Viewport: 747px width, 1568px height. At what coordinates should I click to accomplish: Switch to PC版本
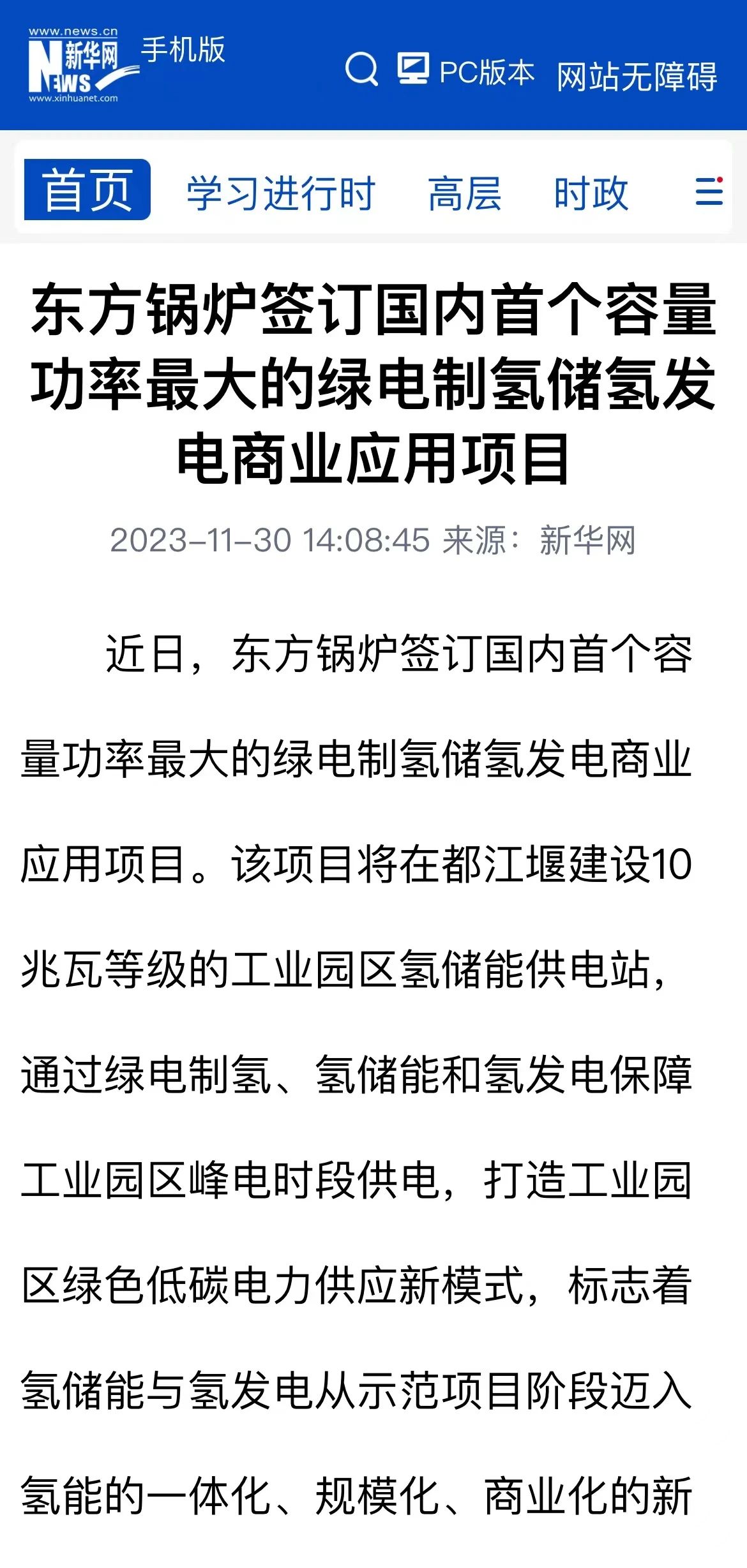pyautogui.click(x=465, y=71)
